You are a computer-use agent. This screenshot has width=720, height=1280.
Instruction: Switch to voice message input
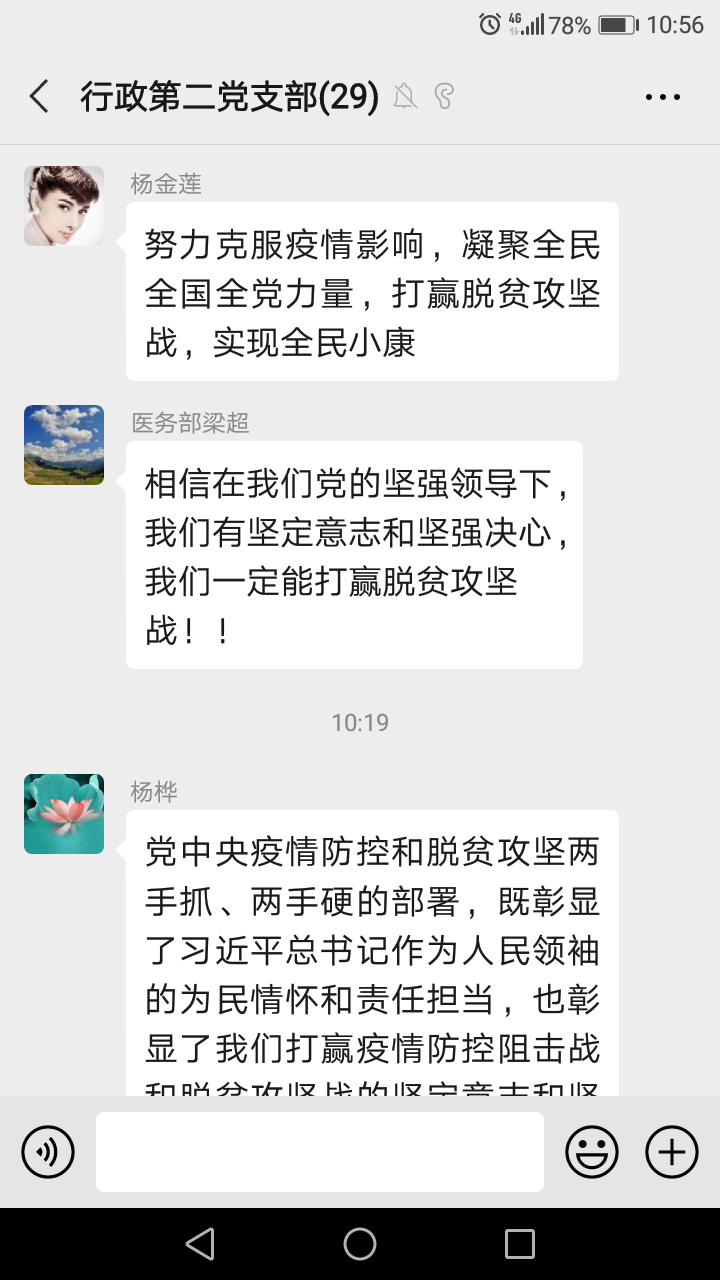48,1152
